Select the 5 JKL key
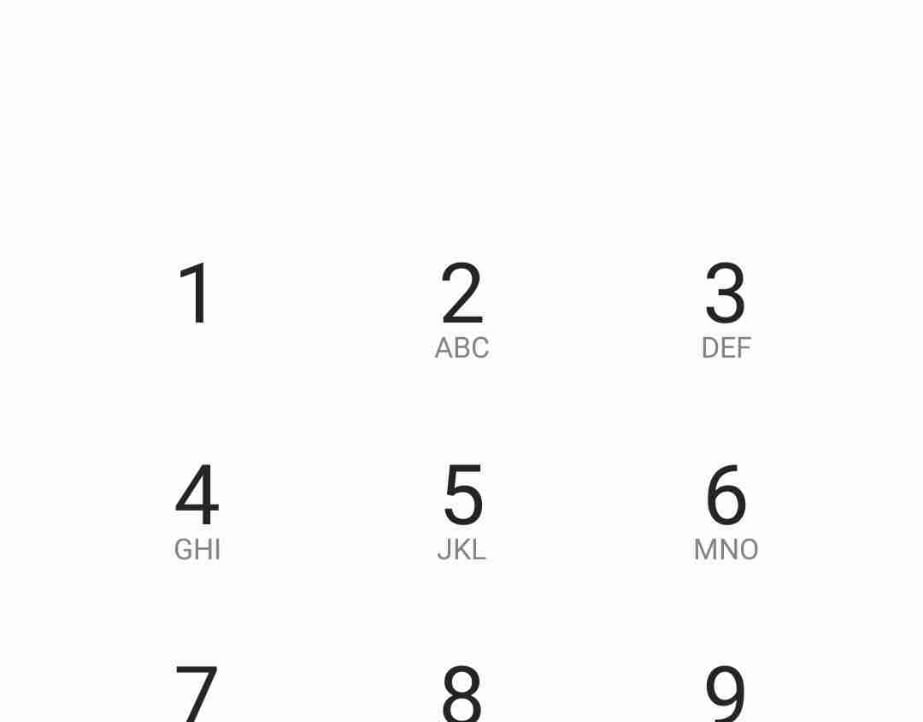923x722 pixels. tap(461, 508)
